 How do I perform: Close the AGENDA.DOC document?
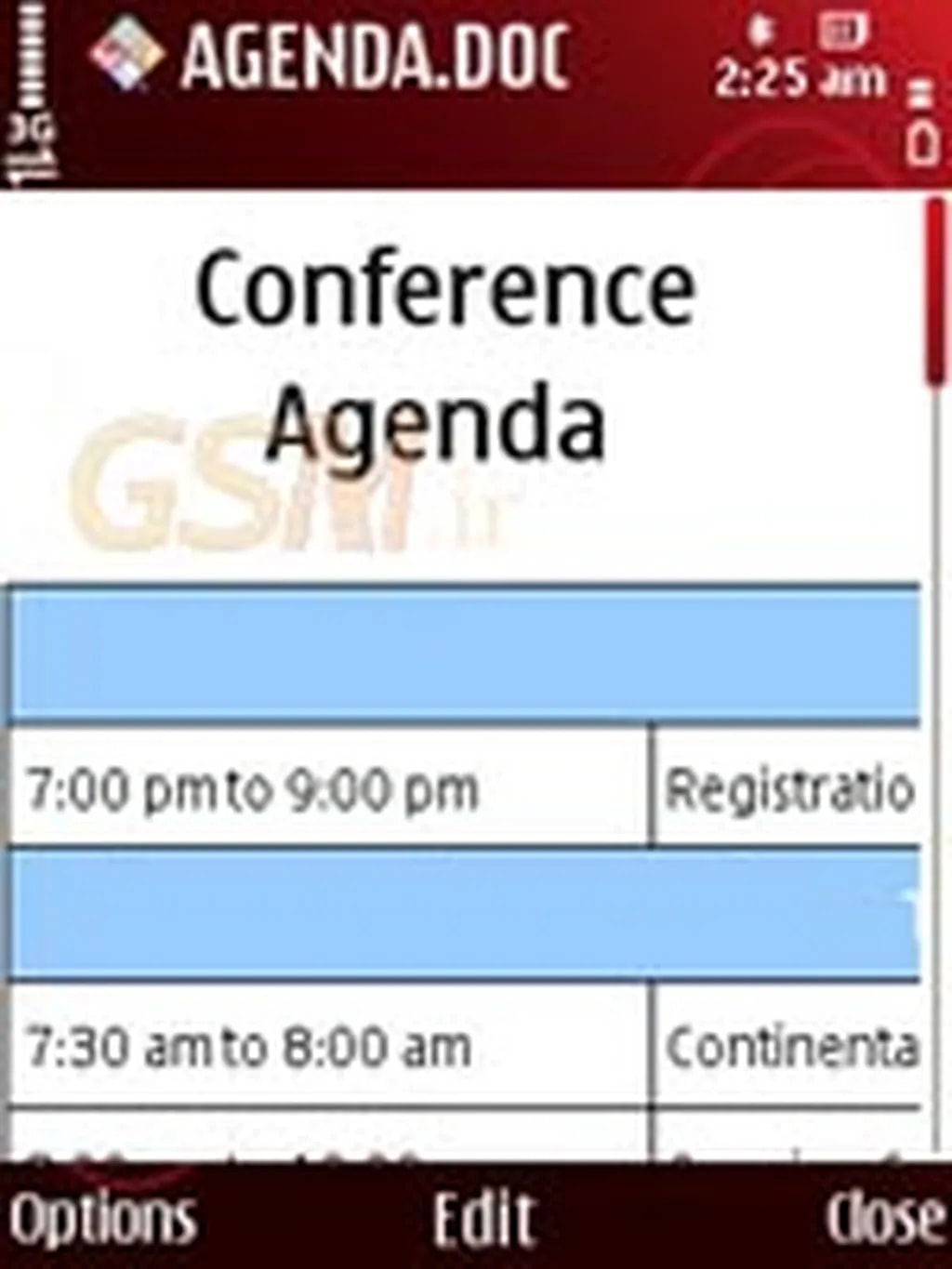[884, 1217]
